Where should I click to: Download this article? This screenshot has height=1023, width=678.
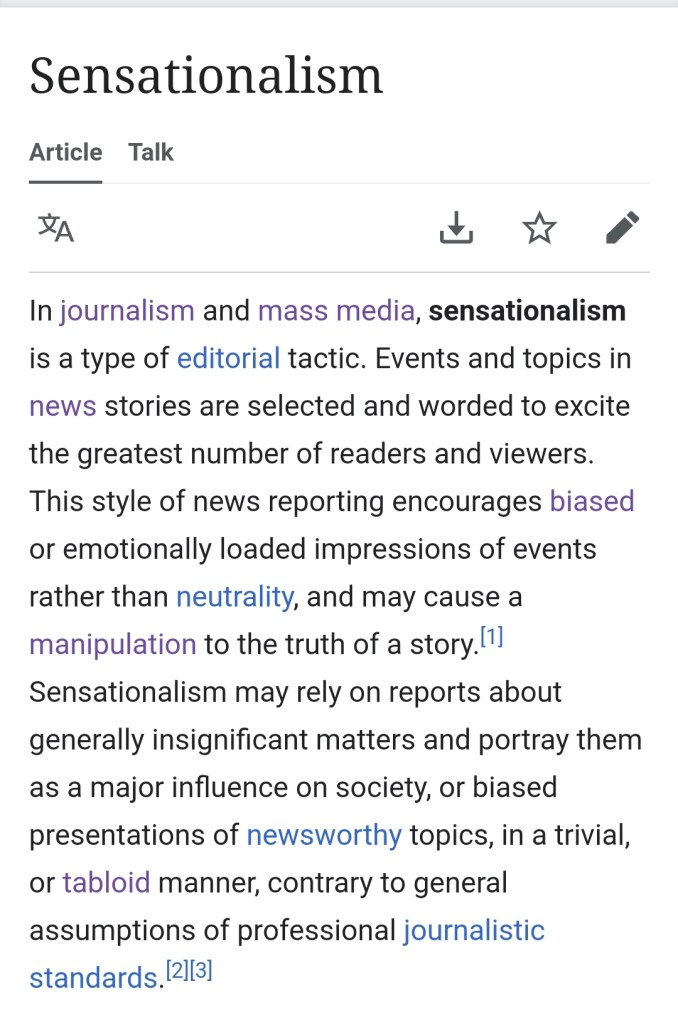tap(456, 229)
